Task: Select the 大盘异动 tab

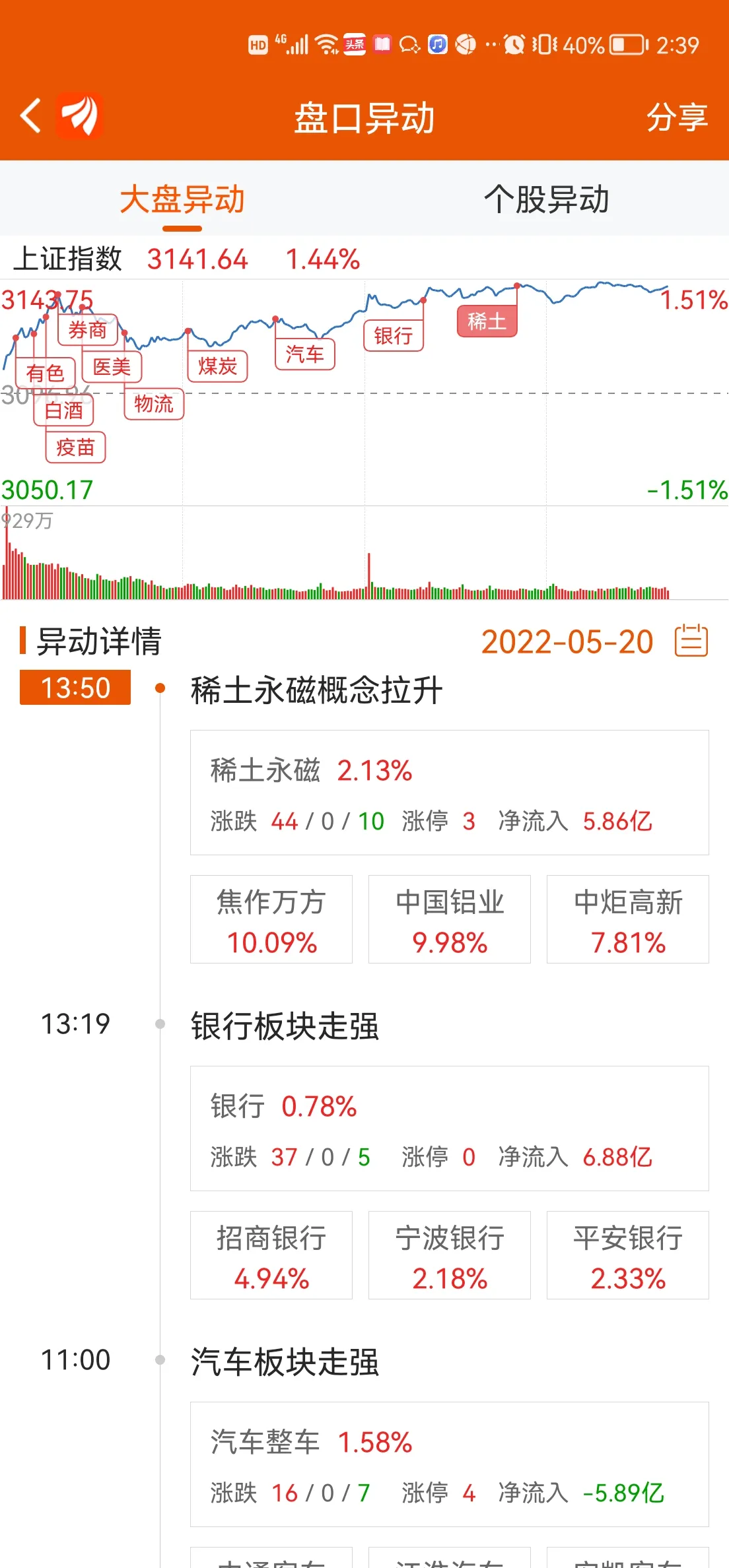Action: (x=182, y=199)
